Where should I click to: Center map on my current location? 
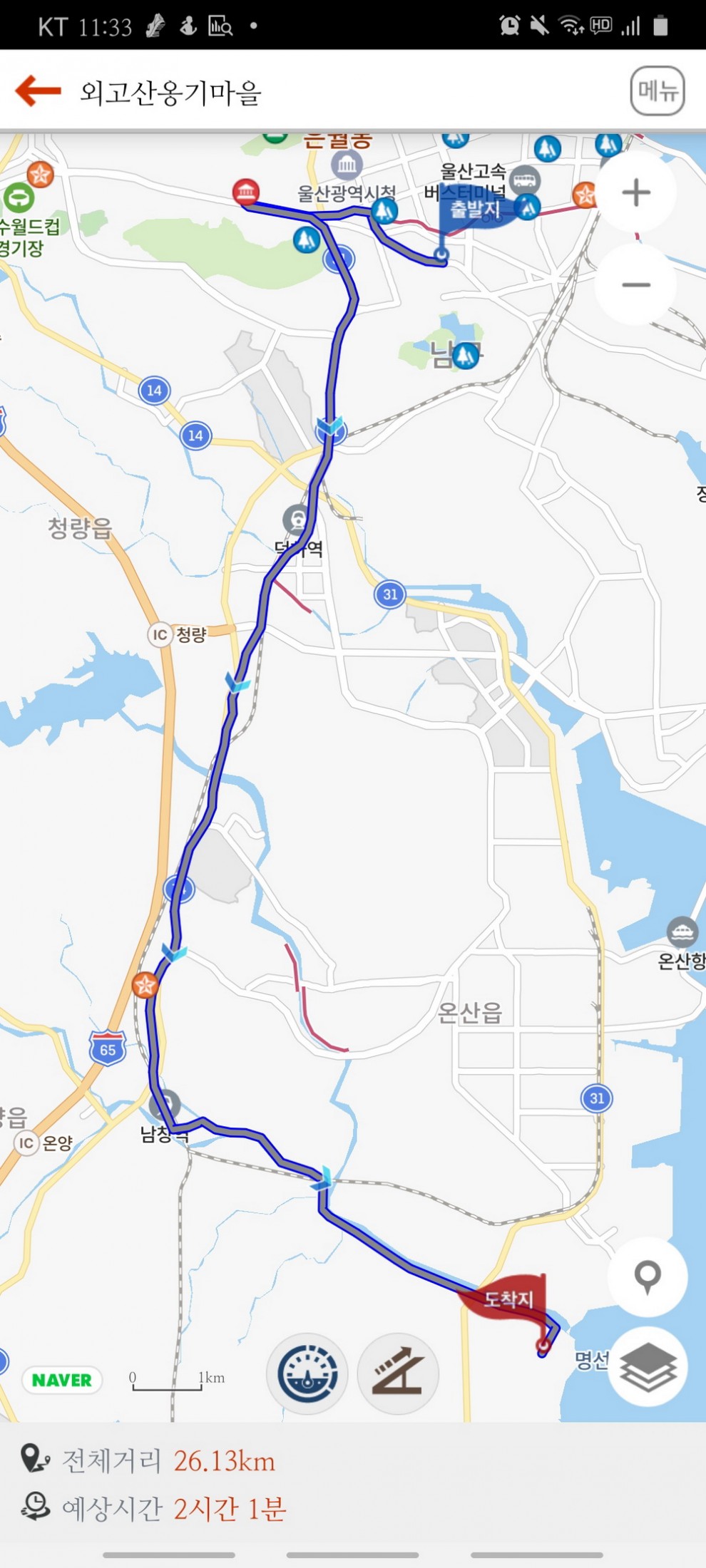[x=648, y=1277]
